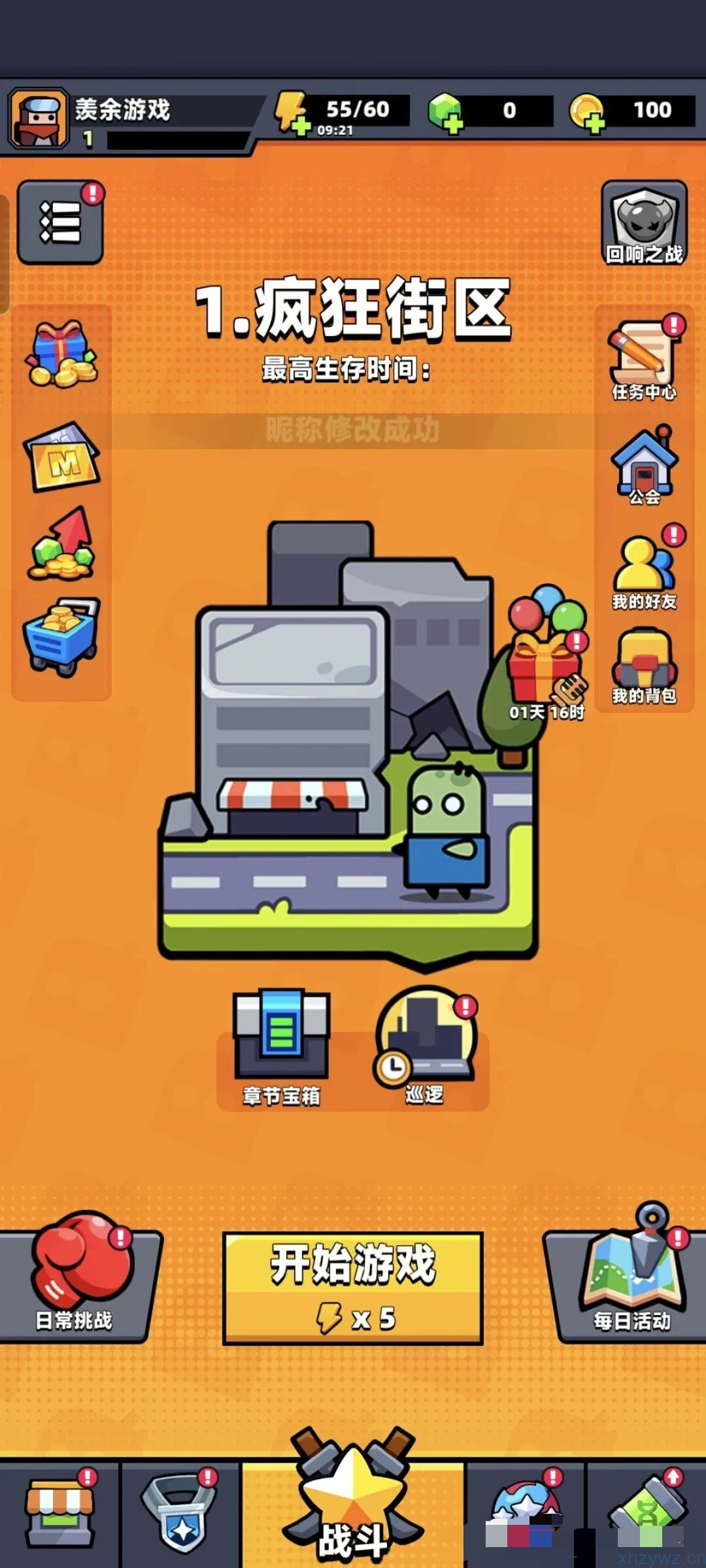Open the menu list button
This screenshot has height=1568, width=706.
pyautogui.click(x=60, y=222)
